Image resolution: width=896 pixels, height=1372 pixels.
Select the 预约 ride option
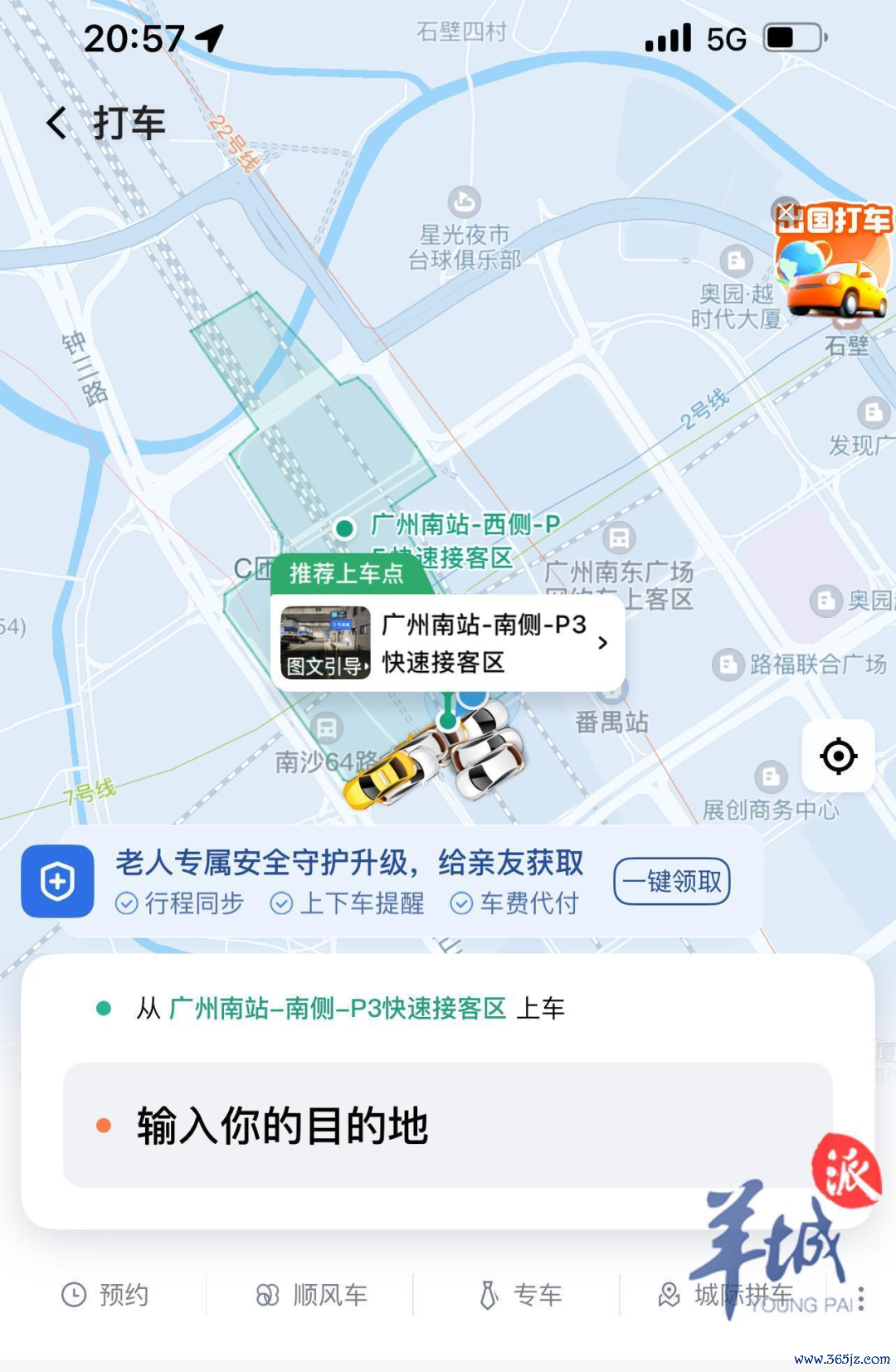106,1295
